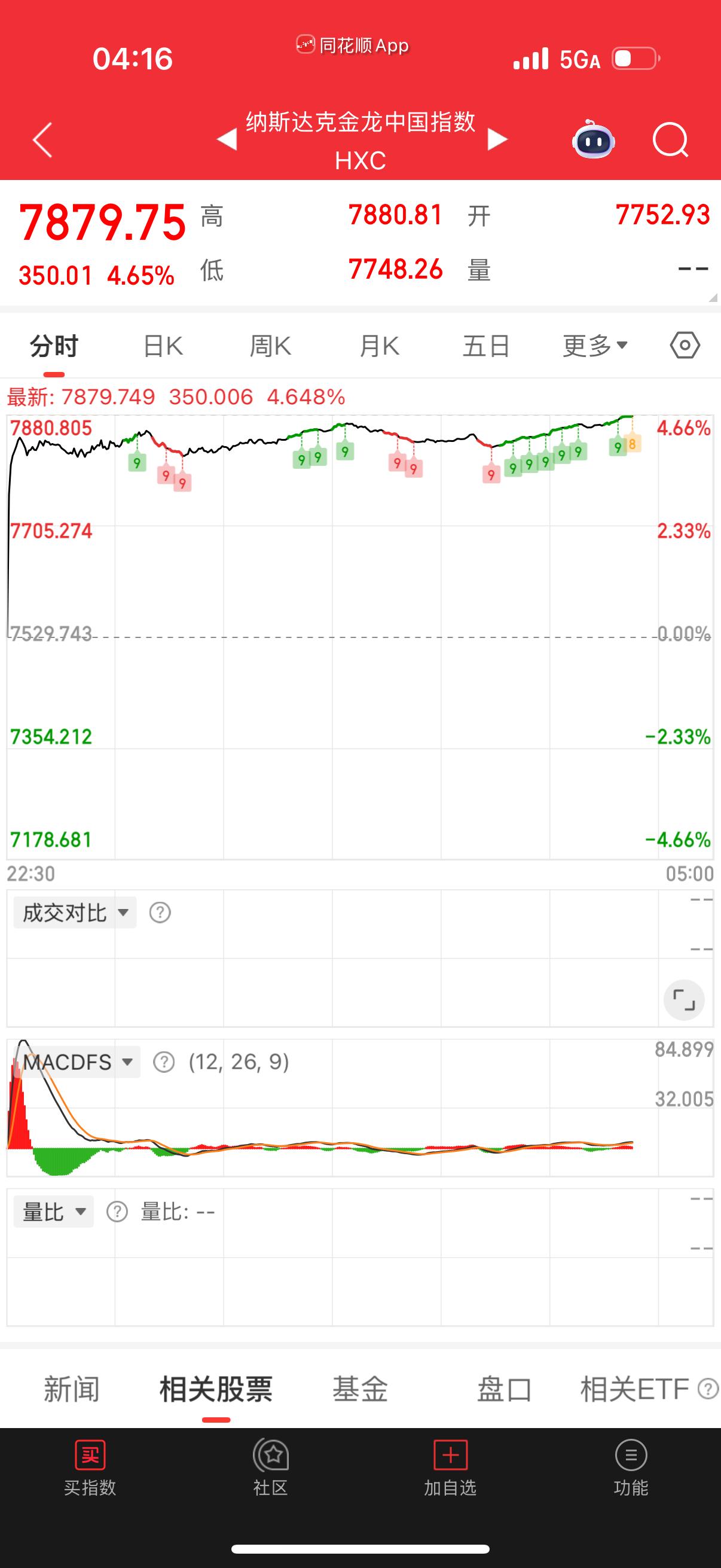Open the chart settings gear icon

pyautogui.click(x=684, y=344)
